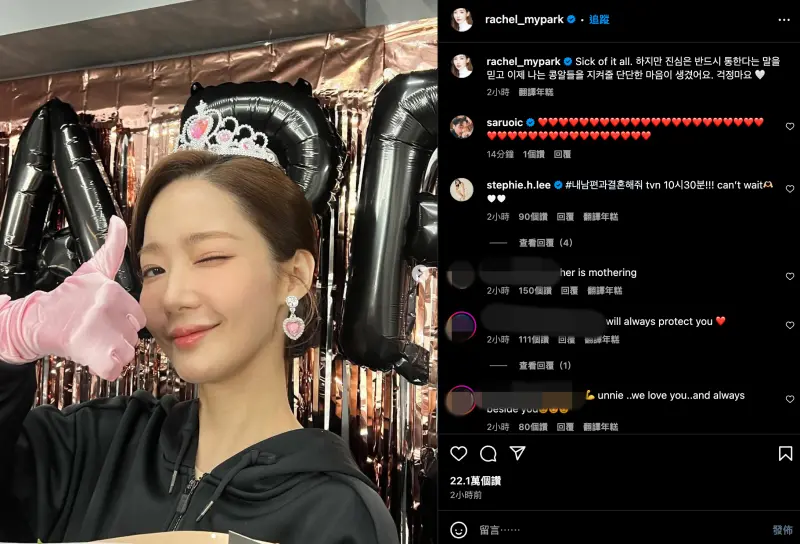Follow rachel_mypark with the 追蹤 link
Image resolution: width=800 pixels, height=544 pixels.
click(599, 19)
